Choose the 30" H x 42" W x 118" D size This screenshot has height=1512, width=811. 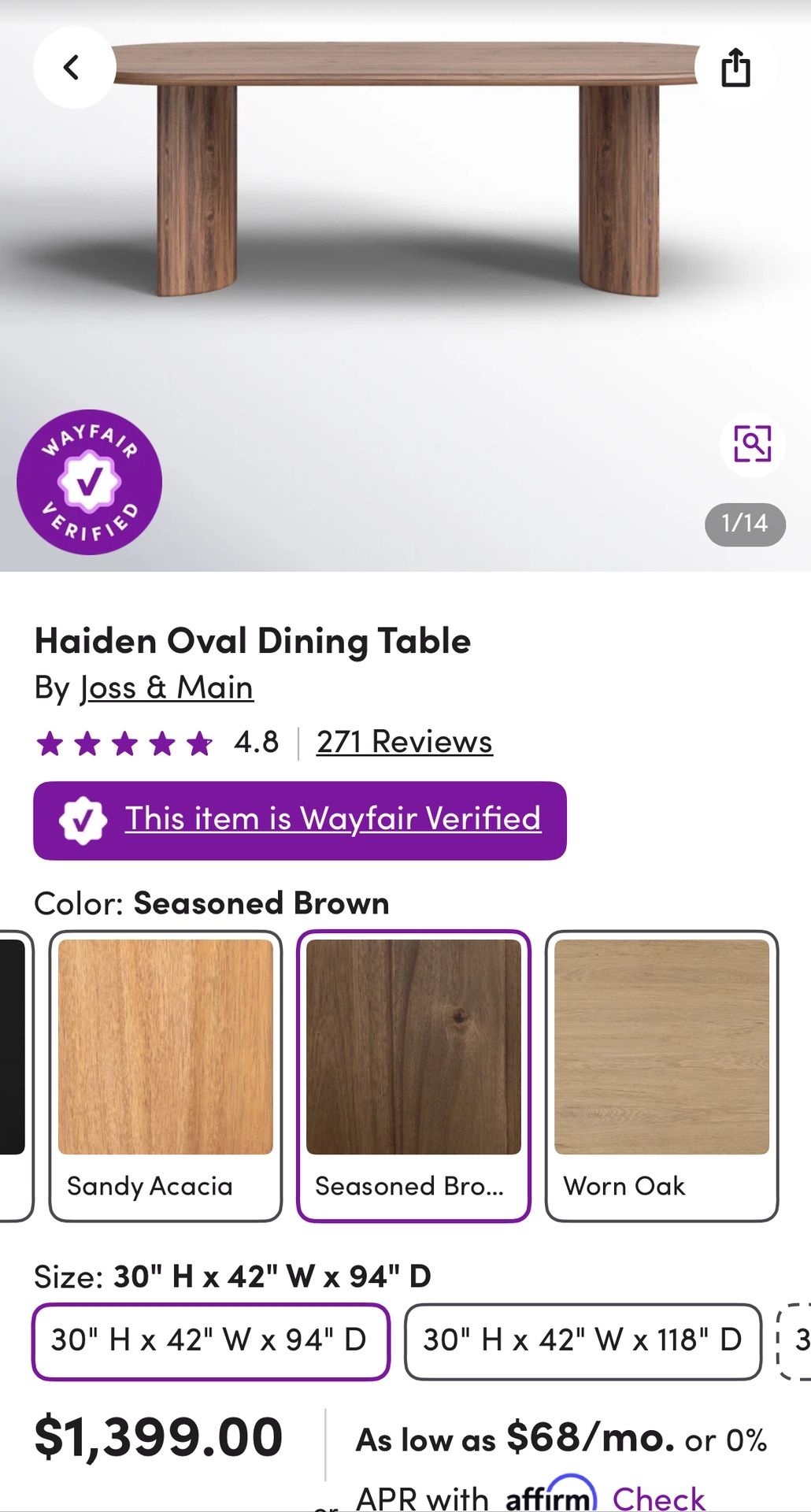tap(583, 1342)
